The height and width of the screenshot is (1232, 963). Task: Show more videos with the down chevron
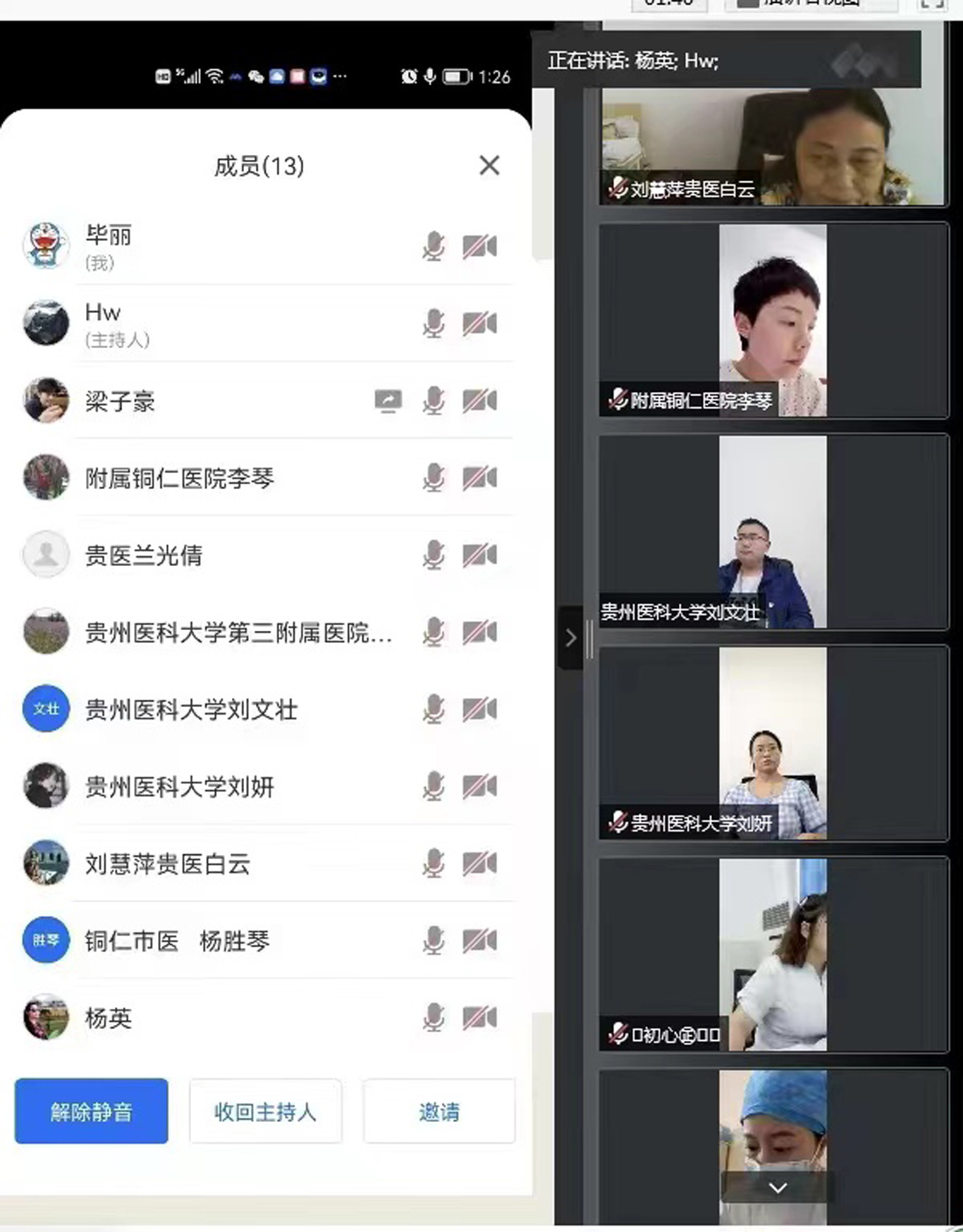(x=778, y=1188)
